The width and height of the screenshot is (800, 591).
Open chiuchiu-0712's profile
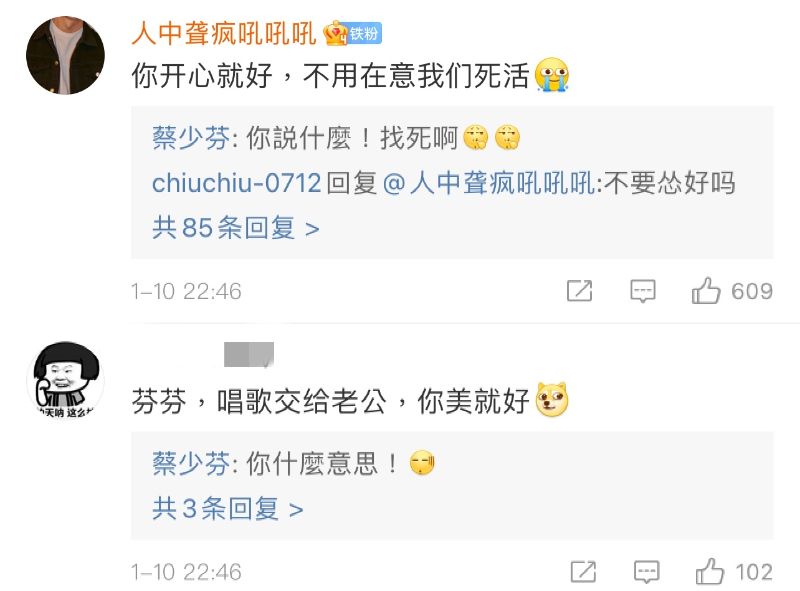tap(236, 183)
